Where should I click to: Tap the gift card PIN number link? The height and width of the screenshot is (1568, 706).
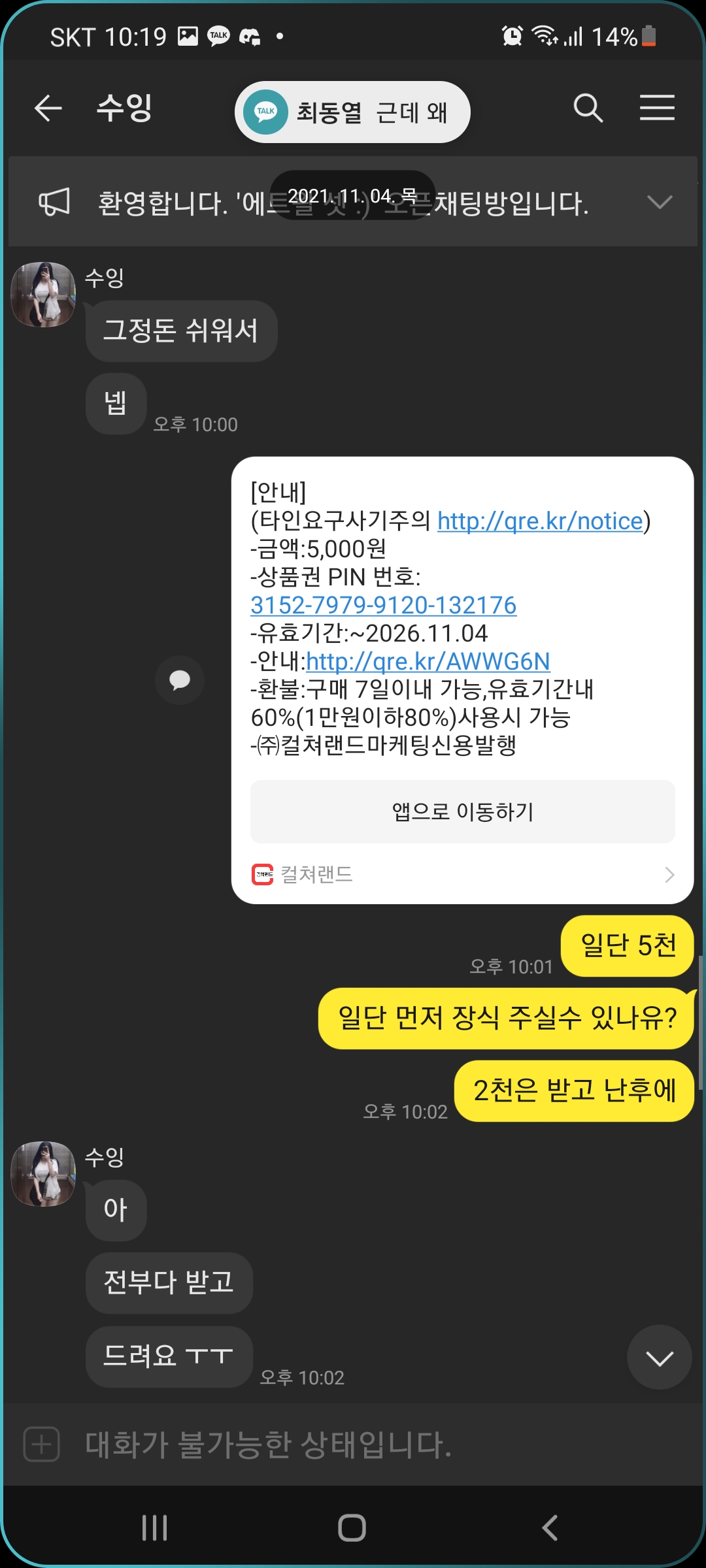click(383, 606)
